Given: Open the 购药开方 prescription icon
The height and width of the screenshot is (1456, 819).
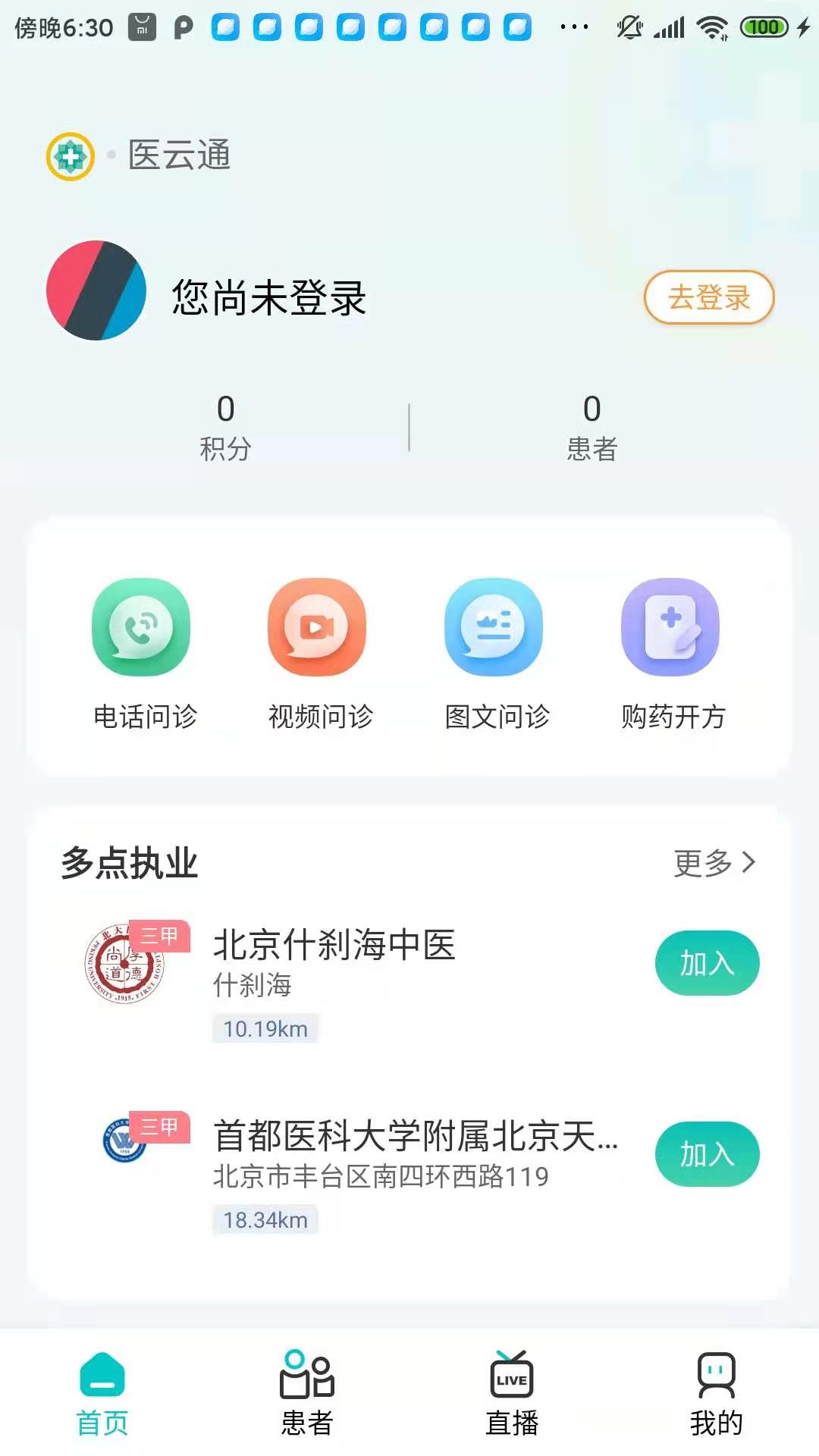Looking at the screenshot, I should pos(670,628).
